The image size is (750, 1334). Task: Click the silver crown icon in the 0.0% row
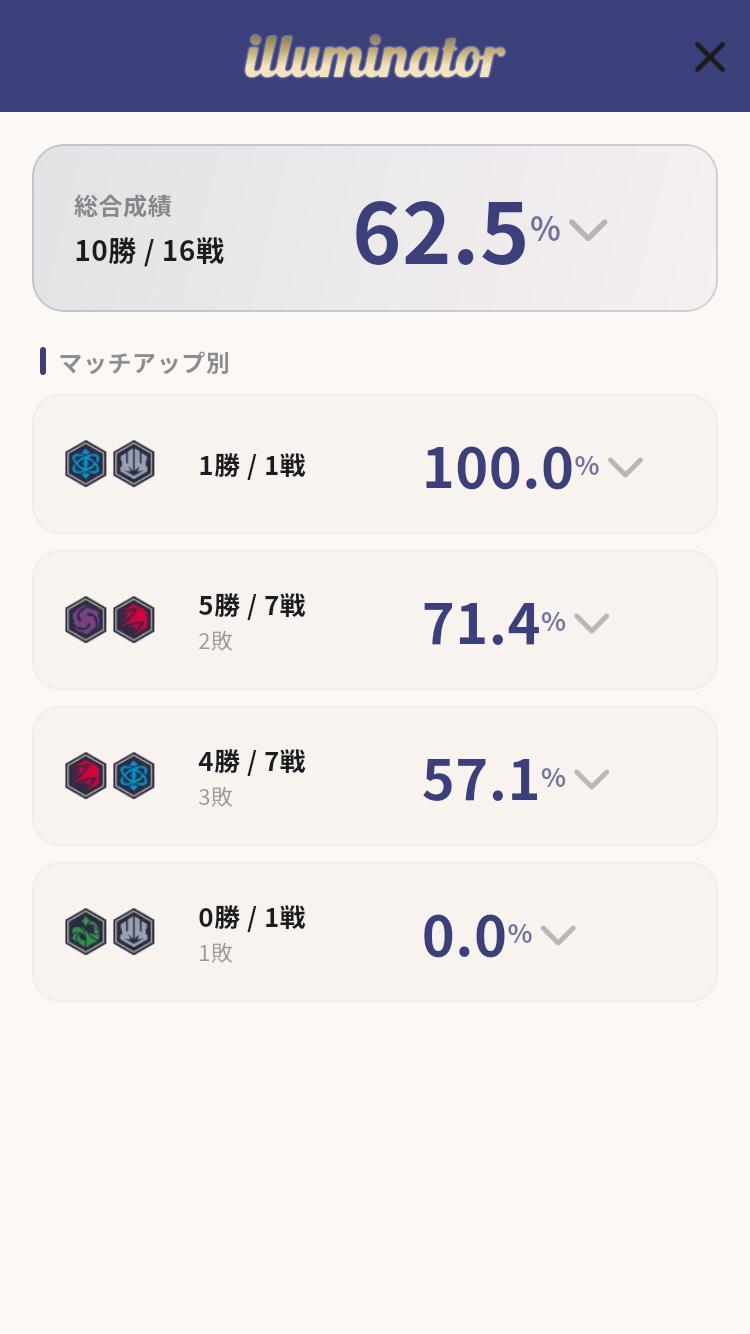point(135,931)
